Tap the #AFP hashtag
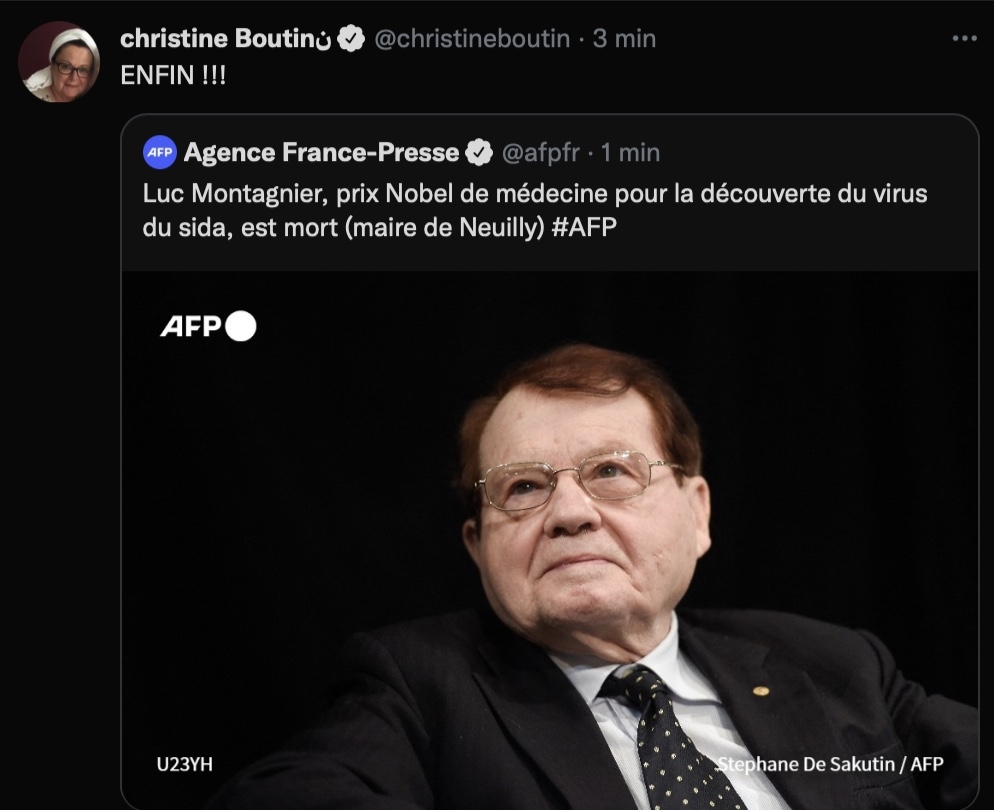 pyautogui.click(x=584, y=227)
